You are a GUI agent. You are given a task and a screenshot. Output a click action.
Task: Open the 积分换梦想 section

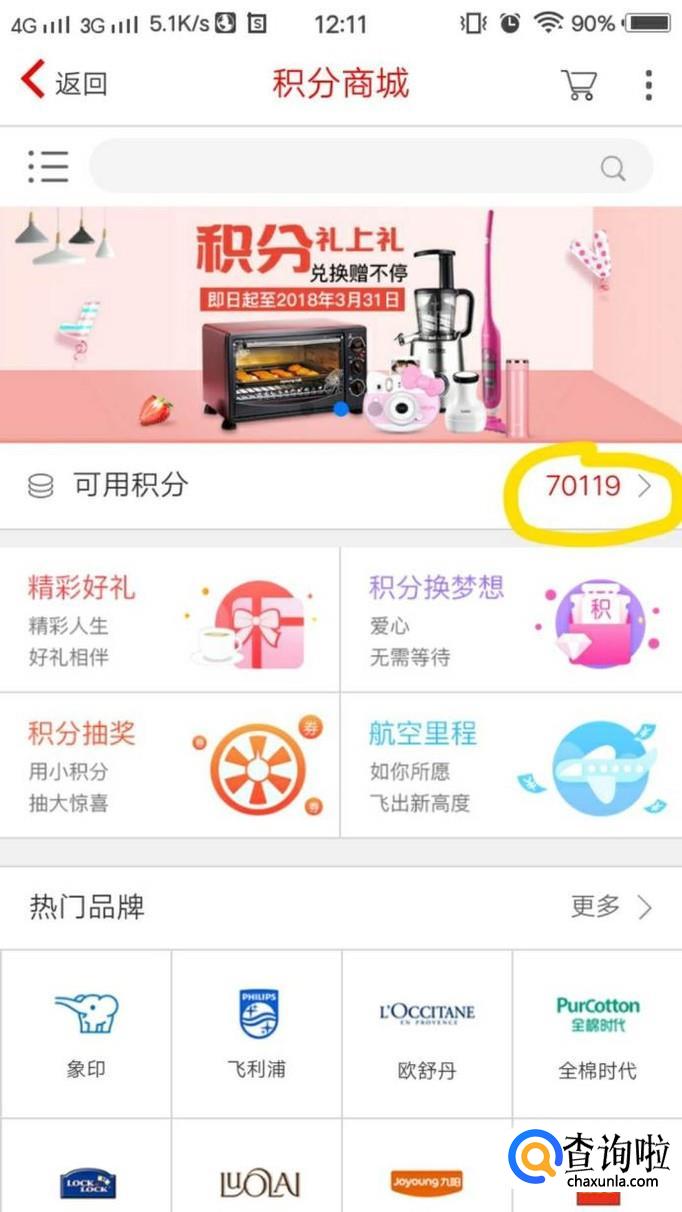[x=512, y=619]
